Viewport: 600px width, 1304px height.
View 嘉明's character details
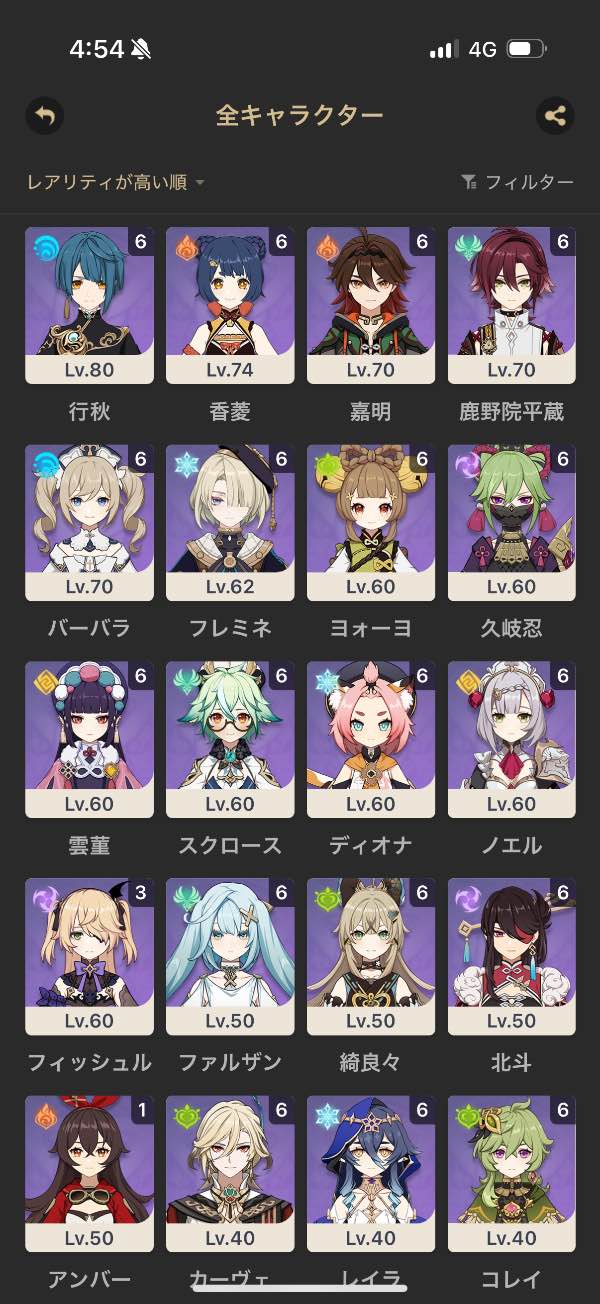(371, 305)
